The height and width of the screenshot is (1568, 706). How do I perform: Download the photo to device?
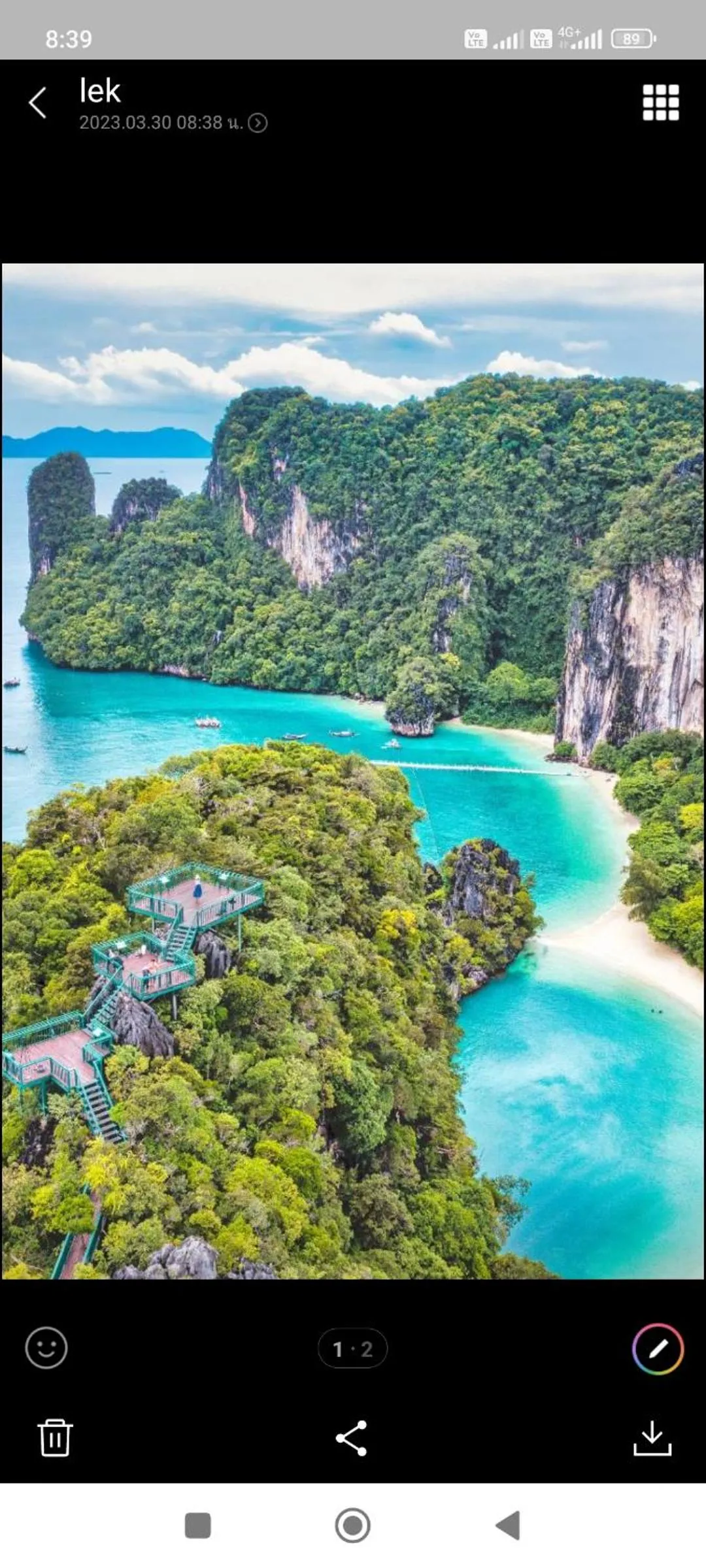tap(652, 1438)
